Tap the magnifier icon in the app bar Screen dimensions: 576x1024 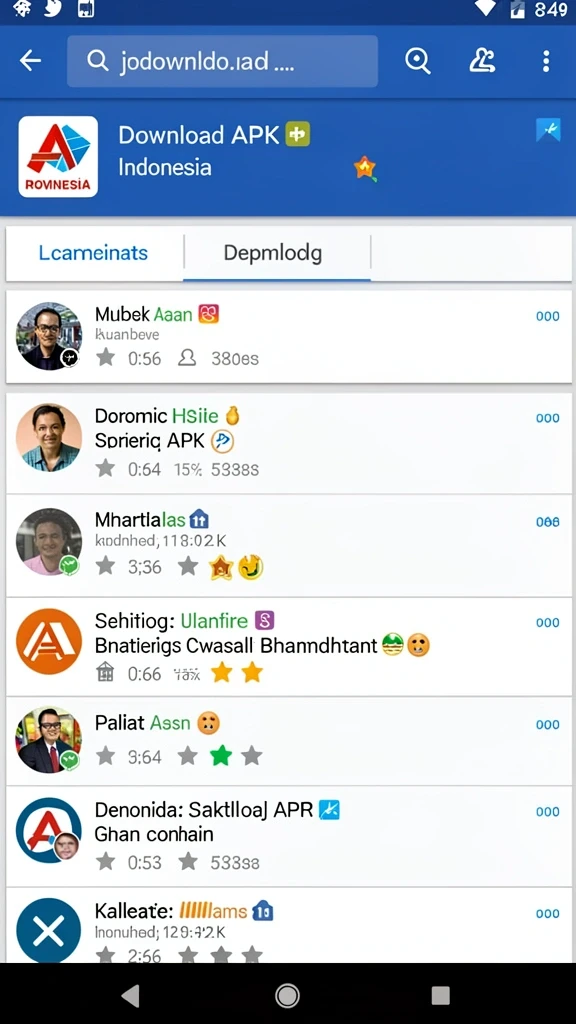(417, 61)
